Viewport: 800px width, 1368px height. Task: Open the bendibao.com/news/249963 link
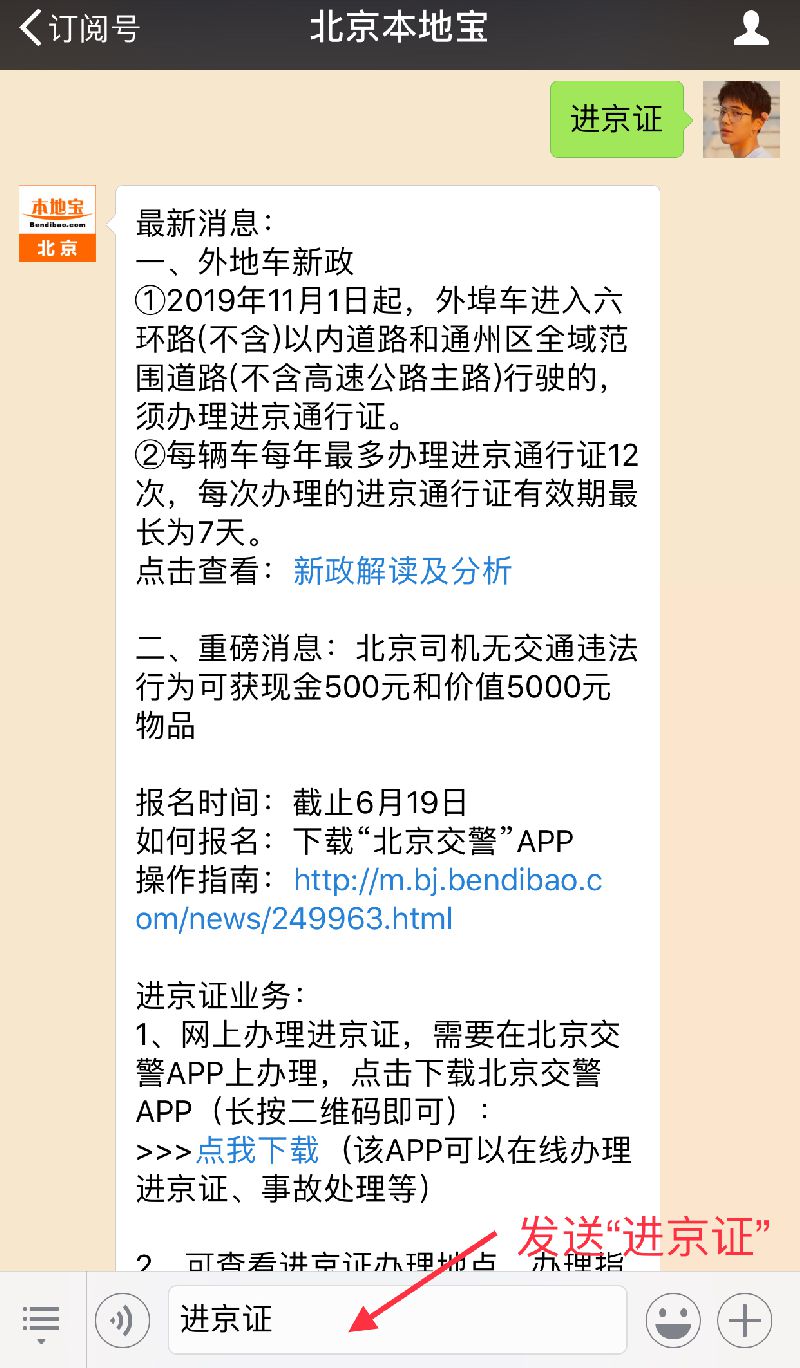coord(369,899)
